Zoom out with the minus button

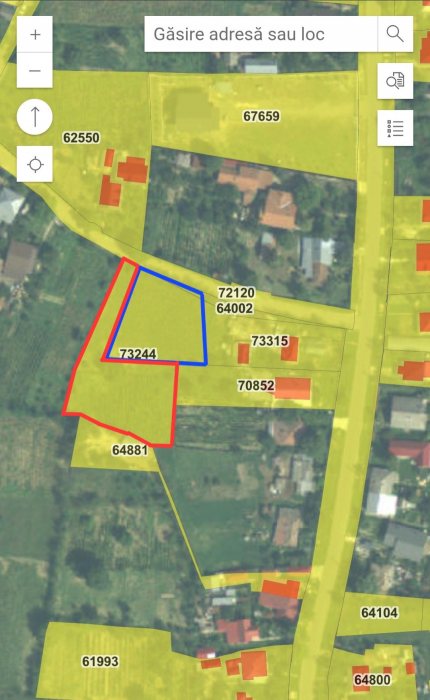coord(35,70)
